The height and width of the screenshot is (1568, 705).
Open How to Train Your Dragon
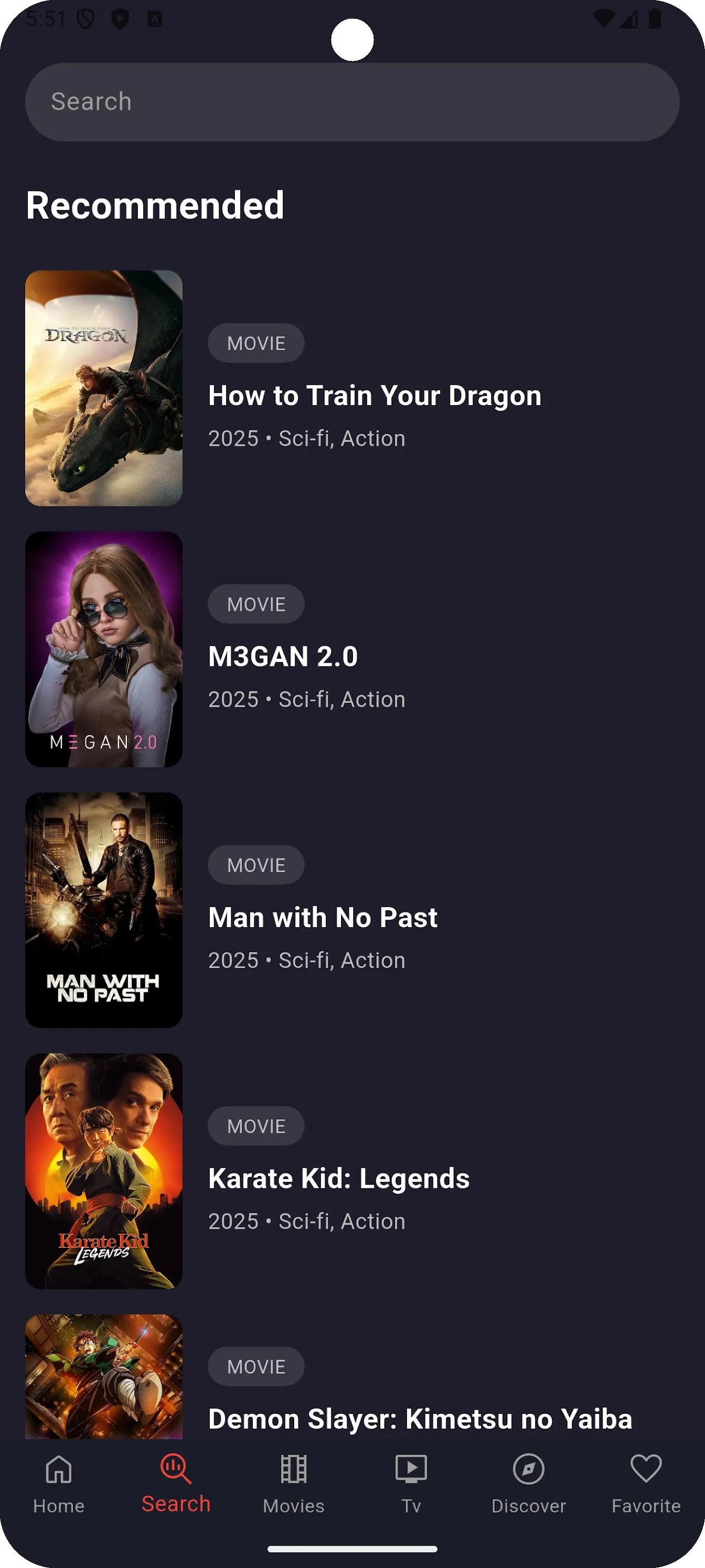click(x=374, y=395)
